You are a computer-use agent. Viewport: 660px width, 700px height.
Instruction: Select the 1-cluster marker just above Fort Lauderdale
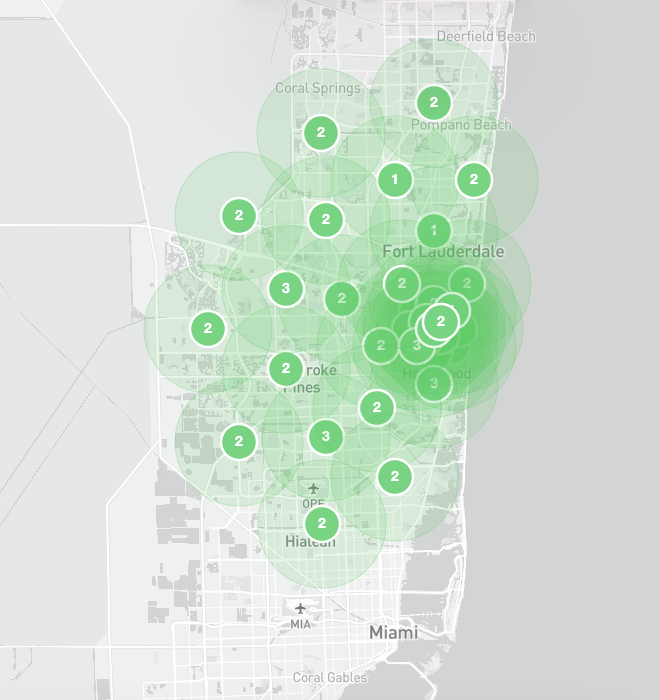click(434, 231)
